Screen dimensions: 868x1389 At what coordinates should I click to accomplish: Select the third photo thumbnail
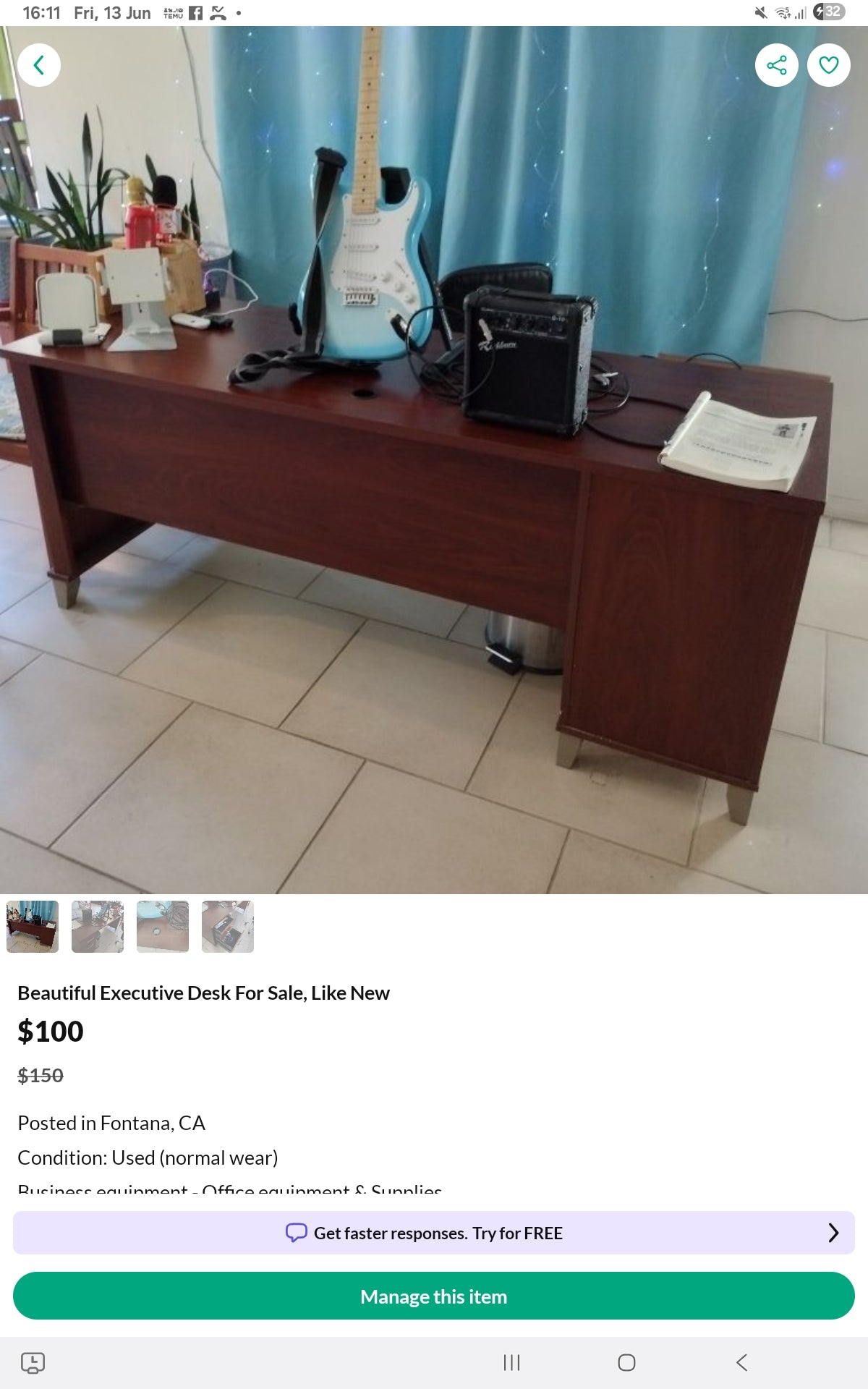point(163,926)
